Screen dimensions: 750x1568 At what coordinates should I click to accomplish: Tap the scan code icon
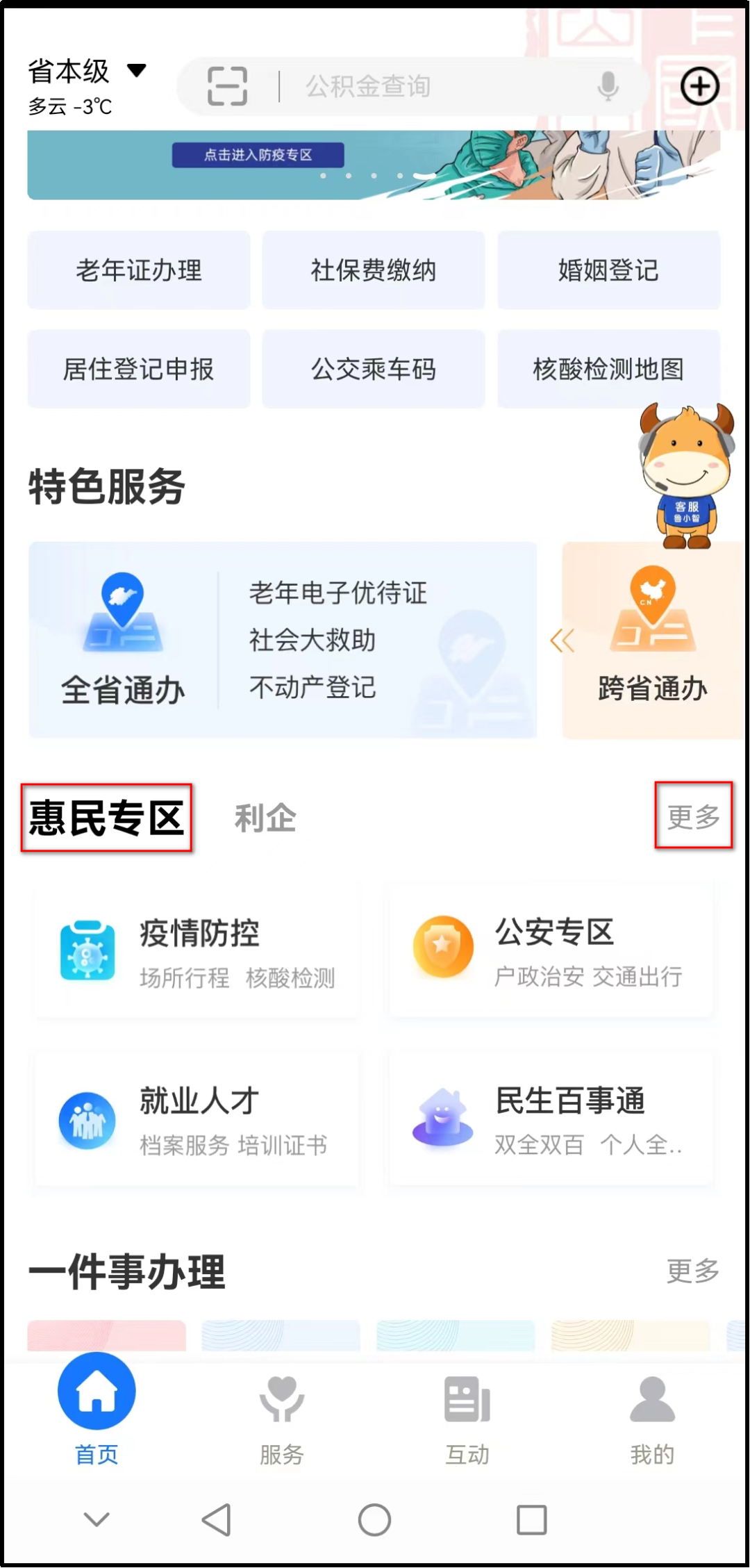[x=228, y=87]
